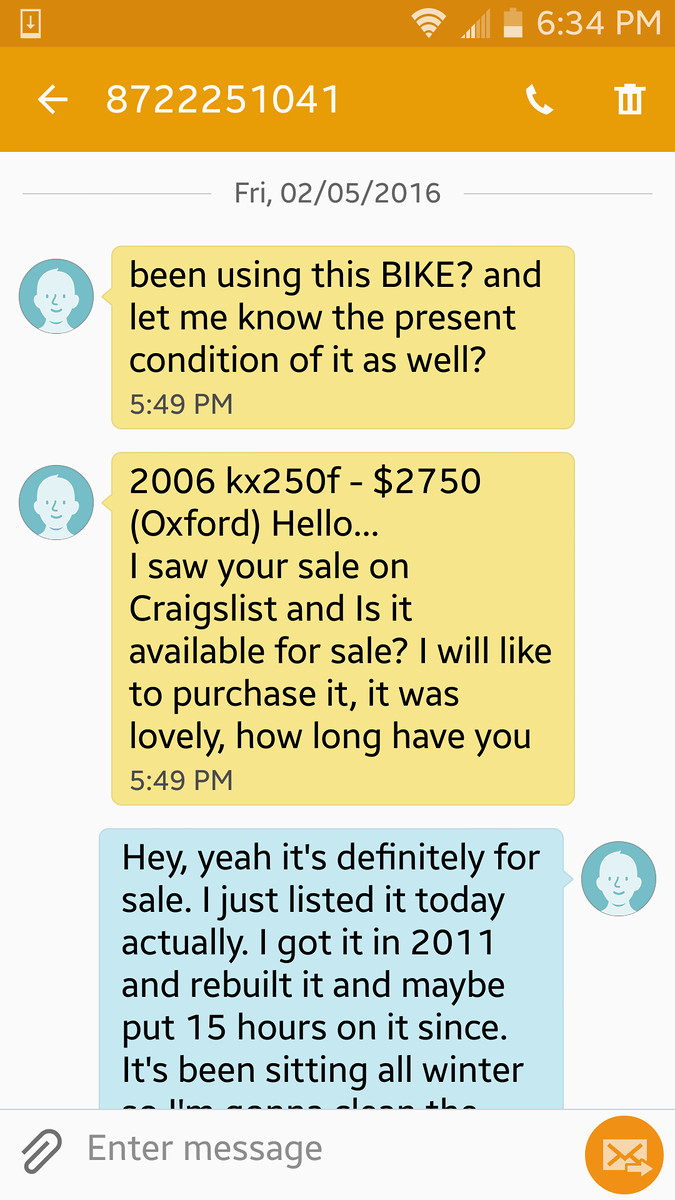Screen dimensions: 675x1200
Task: Go back using the arrow icon
Action: click(52, 99)
